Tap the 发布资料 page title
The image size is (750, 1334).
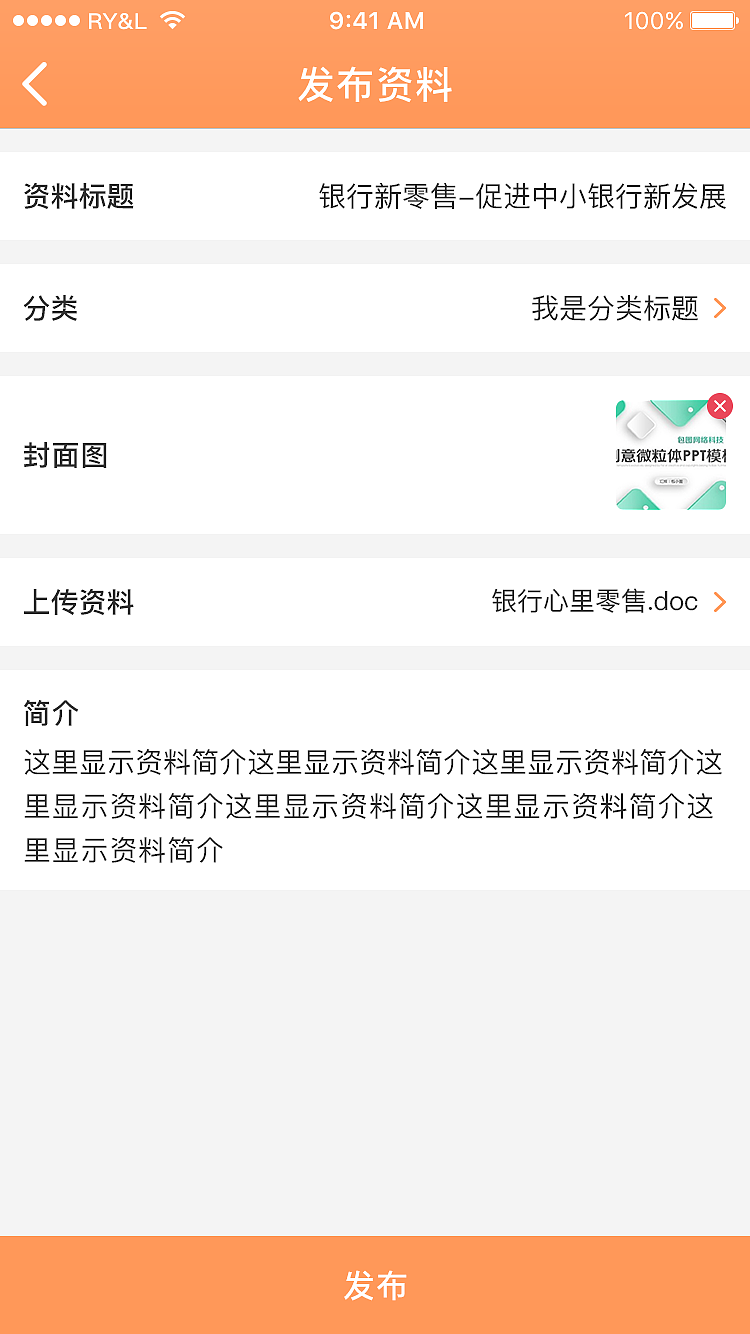374,86
